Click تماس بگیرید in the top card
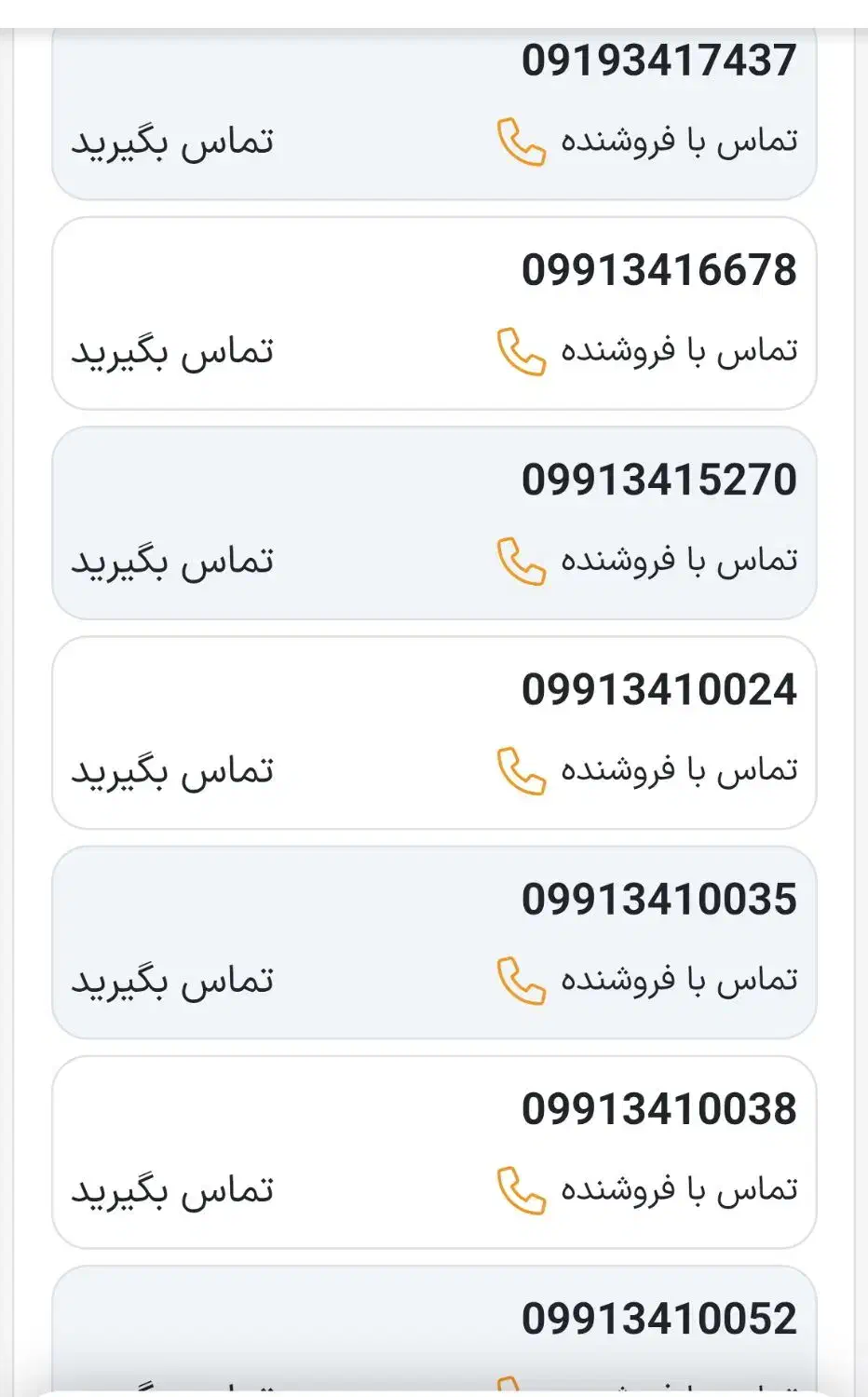 click(173, 140)
